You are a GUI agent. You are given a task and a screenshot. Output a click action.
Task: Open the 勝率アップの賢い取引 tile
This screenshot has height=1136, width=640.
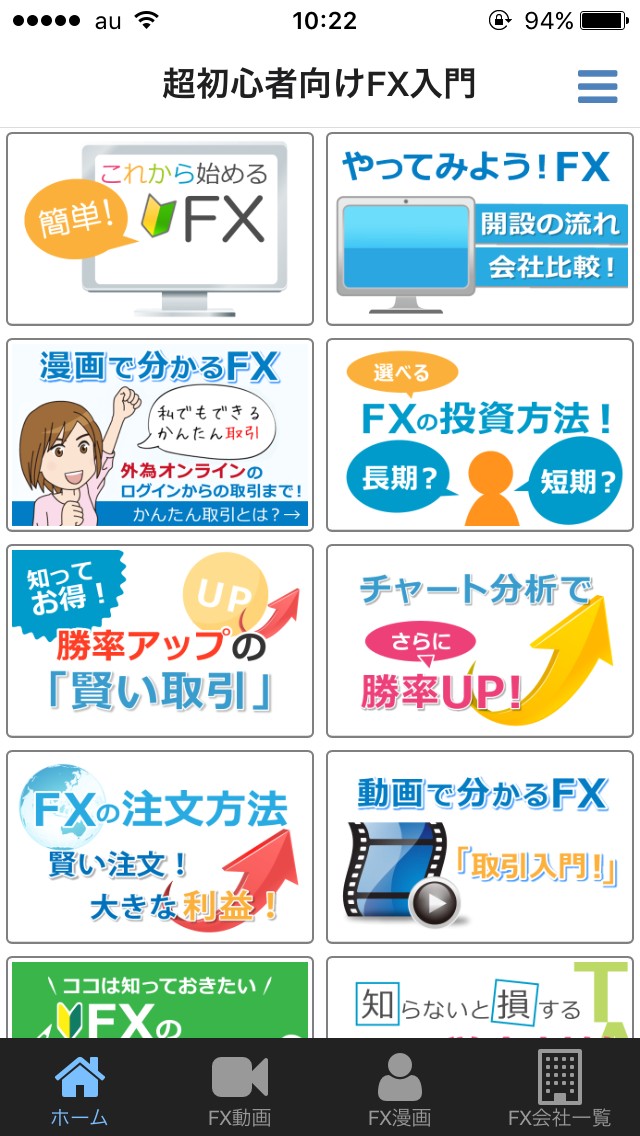pyautogui.click(x=160, y=641)
